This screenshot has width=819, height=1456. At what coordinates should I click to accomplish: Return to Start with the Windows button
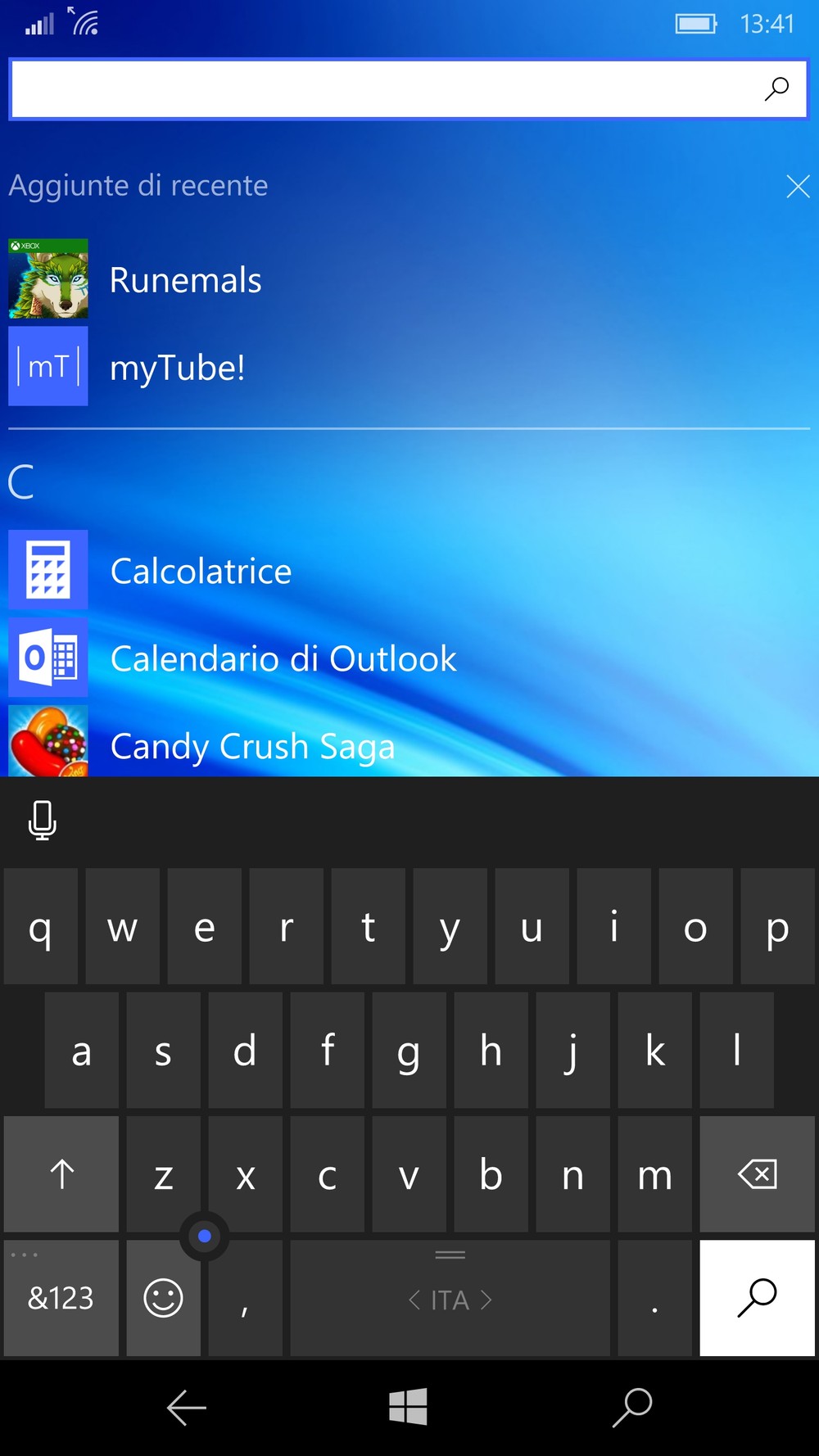point(408,1408)
